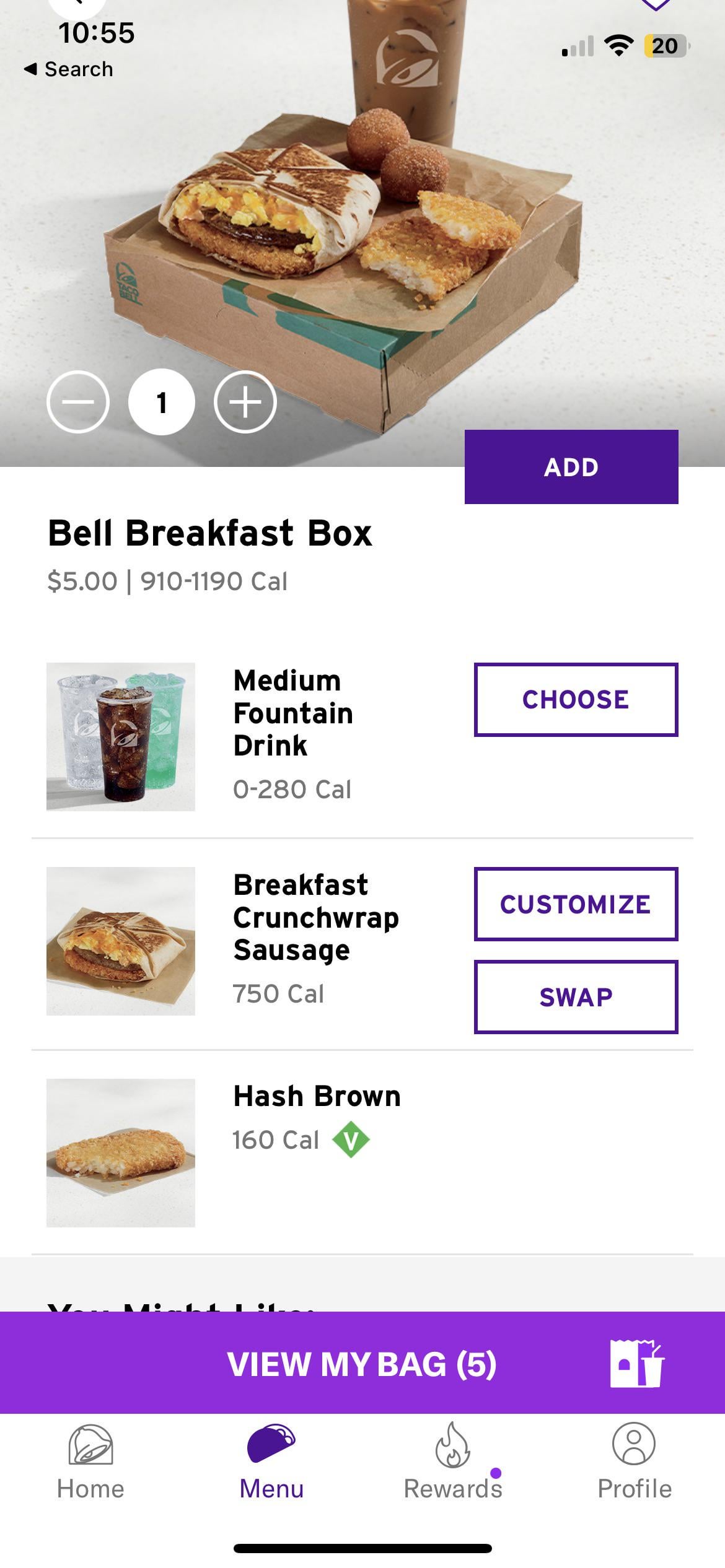Increase quantity with the plus button
This screenshot has width=725, height=1568.
[x=245, y=403]
